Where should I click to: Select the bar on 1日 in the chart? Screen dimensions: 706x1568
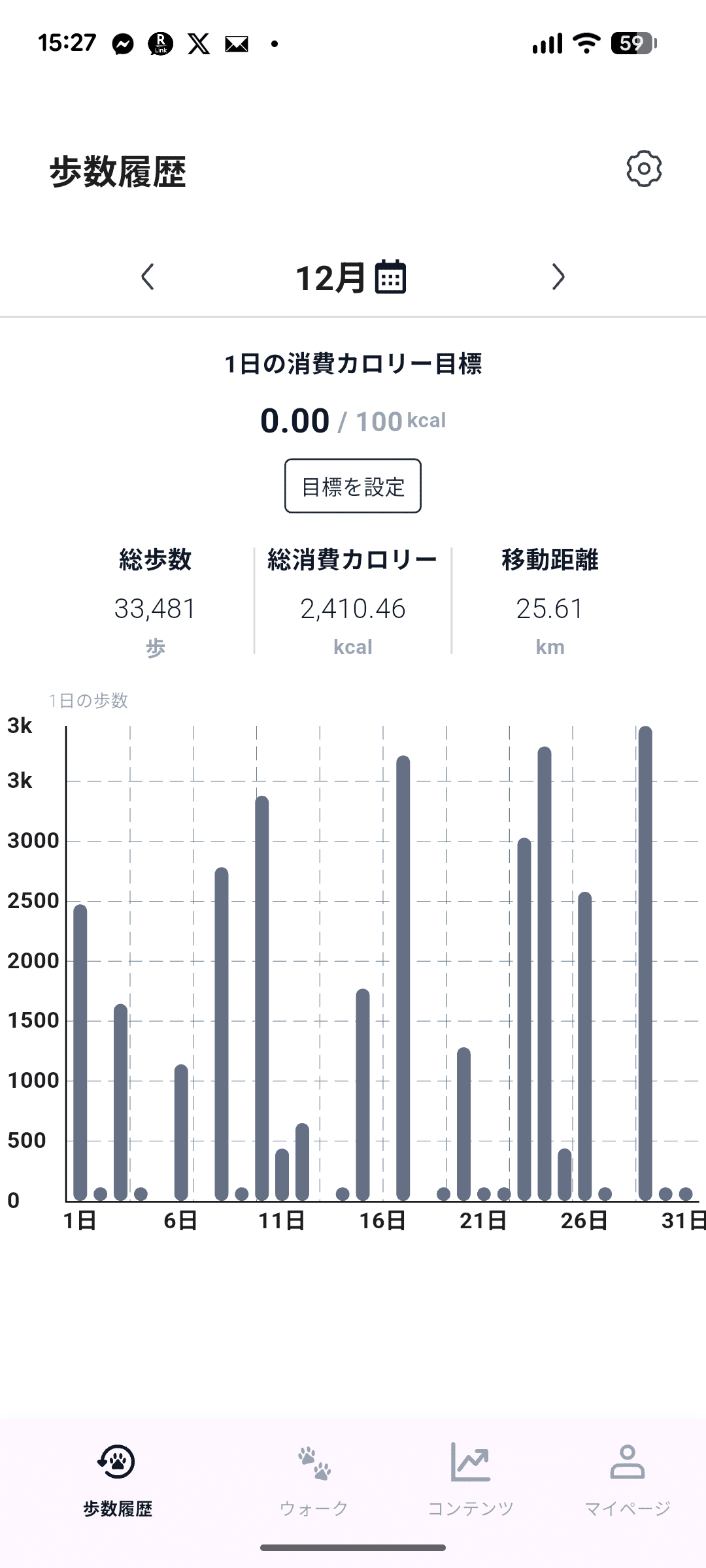coord(81,1045)
